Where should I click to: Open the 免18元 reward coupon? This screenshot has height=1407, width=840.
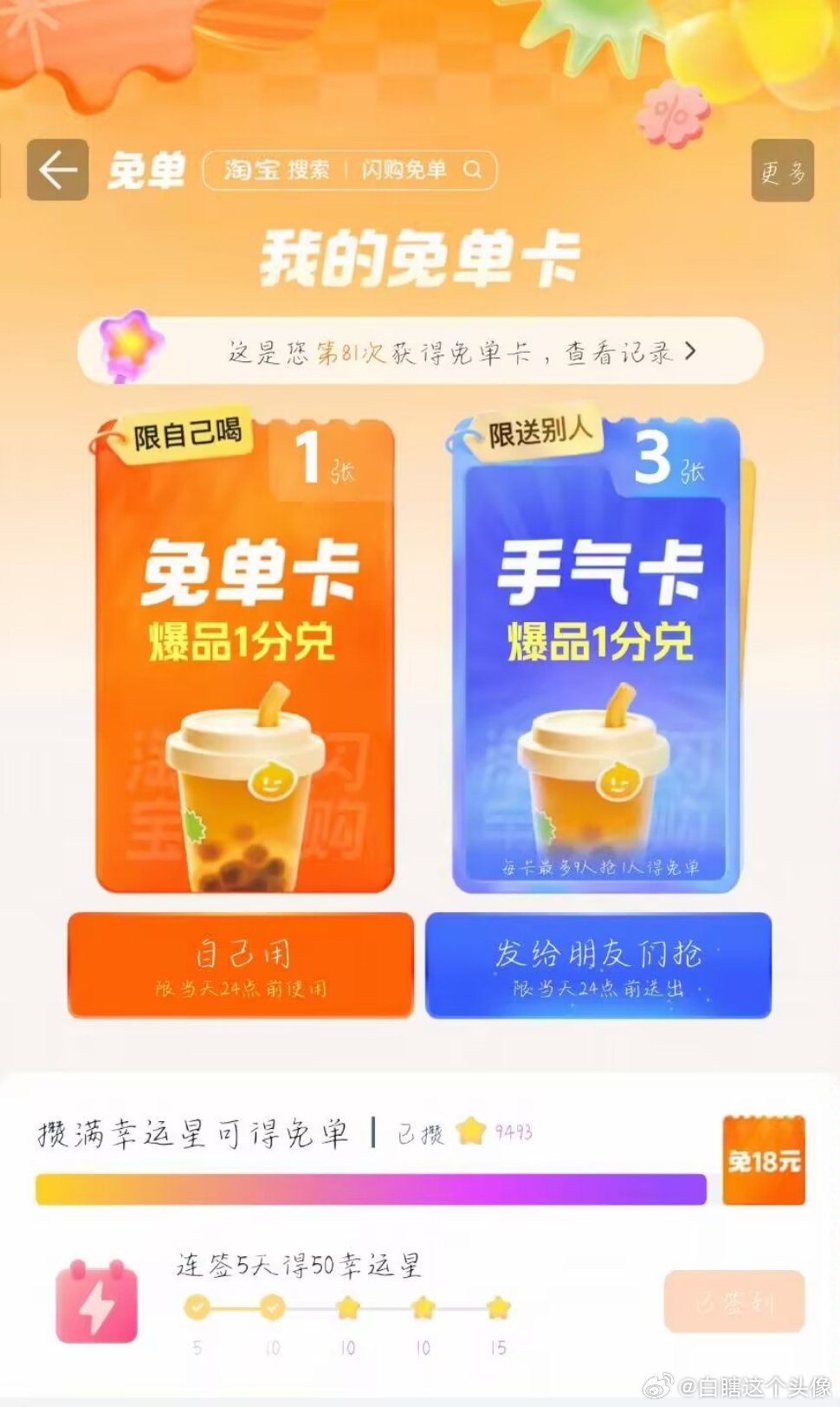coord(764,1160)
